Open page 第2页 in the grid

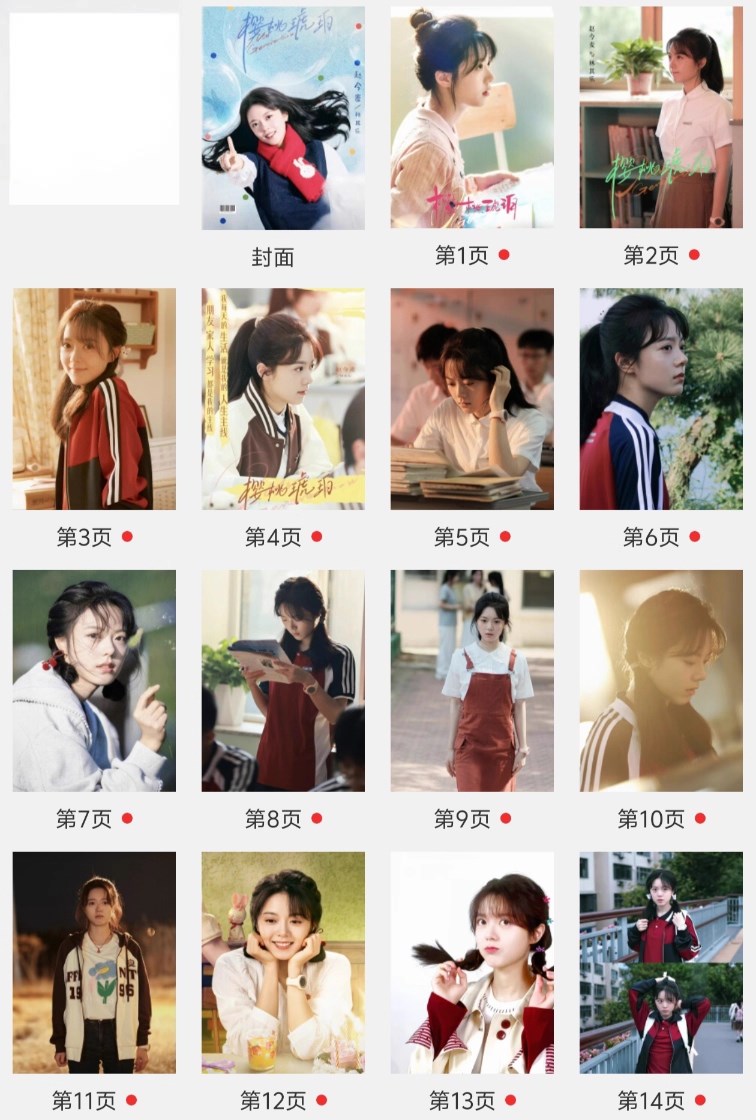pos(661,118)
